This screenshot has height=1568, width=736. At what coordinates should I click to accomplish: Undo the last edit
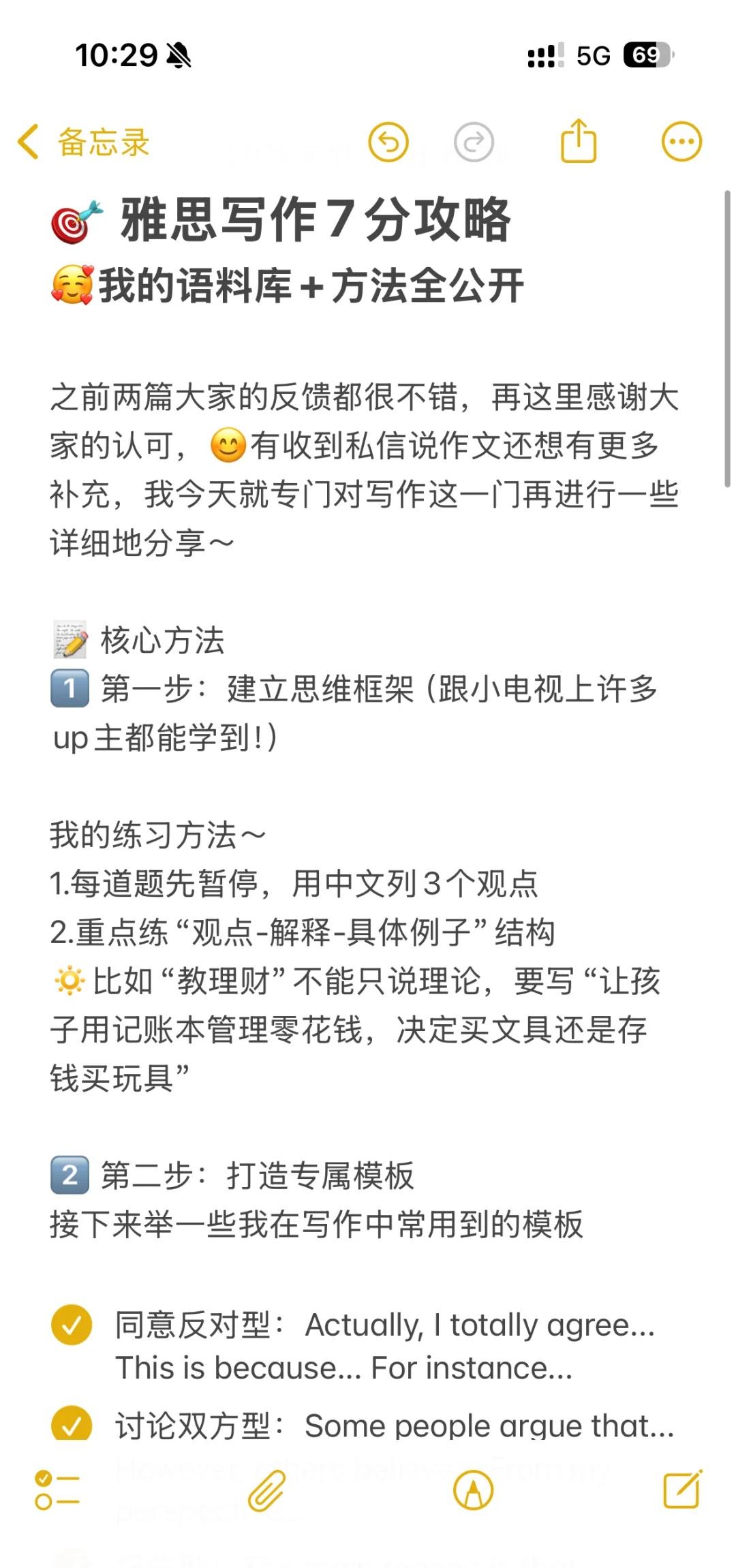tap(389, 141)
